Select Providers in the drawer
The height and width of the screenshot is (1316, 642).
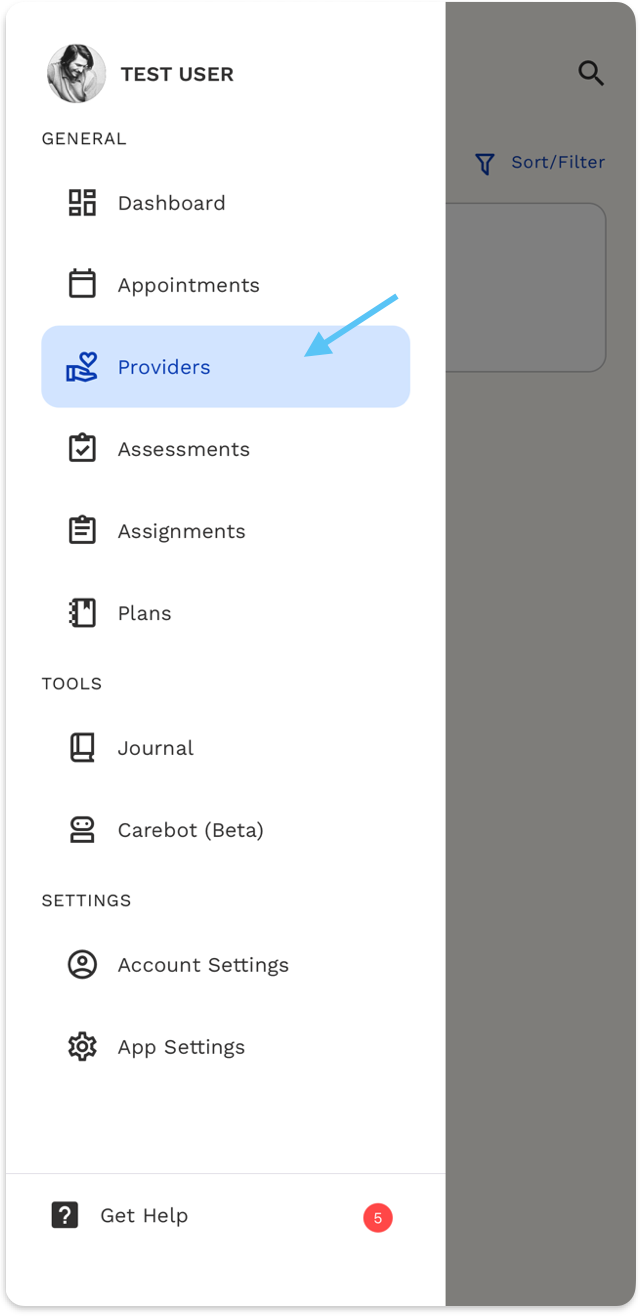point(164,367)
